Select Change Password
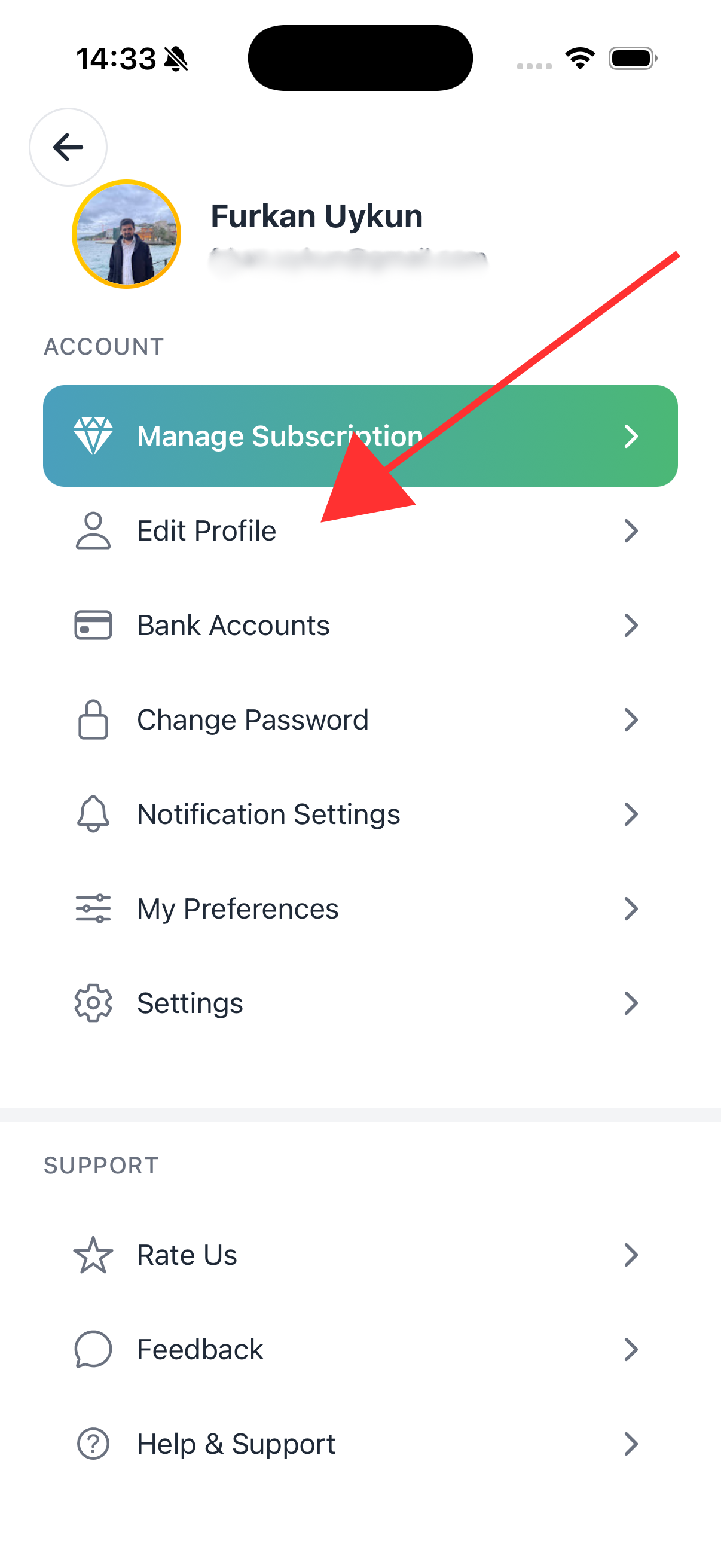The width and height of the screenshot is (721, 1568). [252, 719]
